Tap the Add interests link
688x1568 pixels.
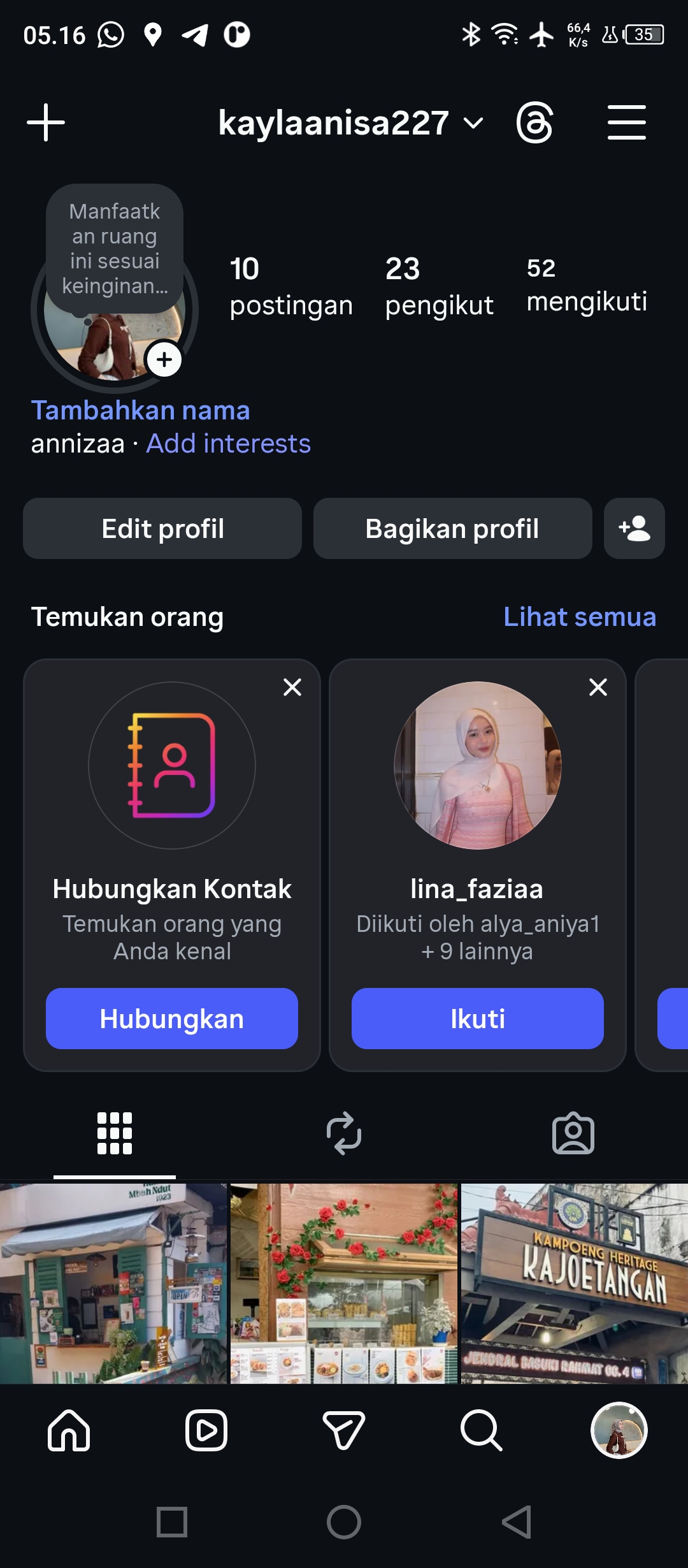[228, 444]
